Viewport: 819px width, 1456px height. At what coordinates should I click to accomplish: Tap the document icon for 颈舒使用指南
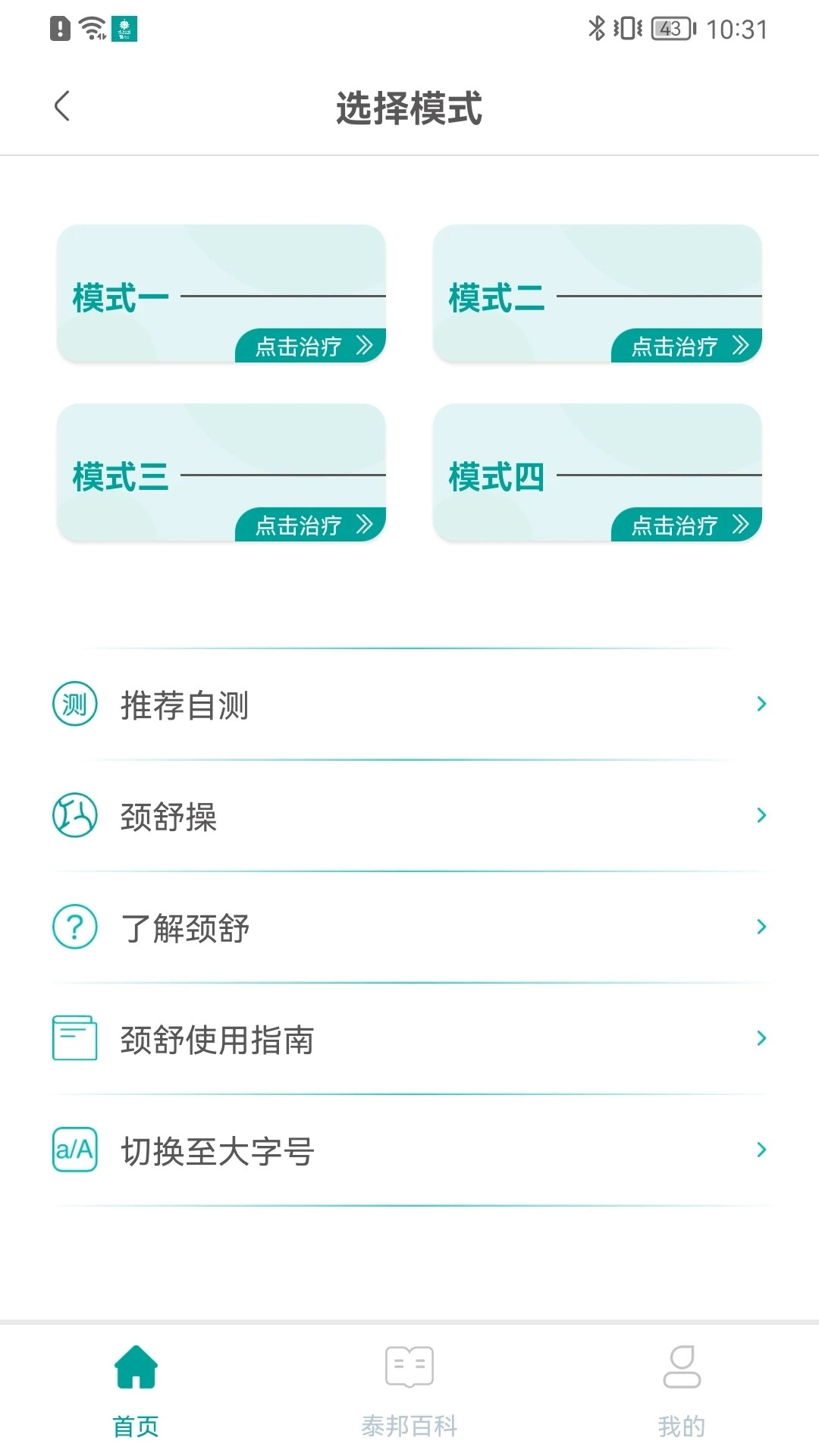pyautogui.click(x=74, y=1039)
